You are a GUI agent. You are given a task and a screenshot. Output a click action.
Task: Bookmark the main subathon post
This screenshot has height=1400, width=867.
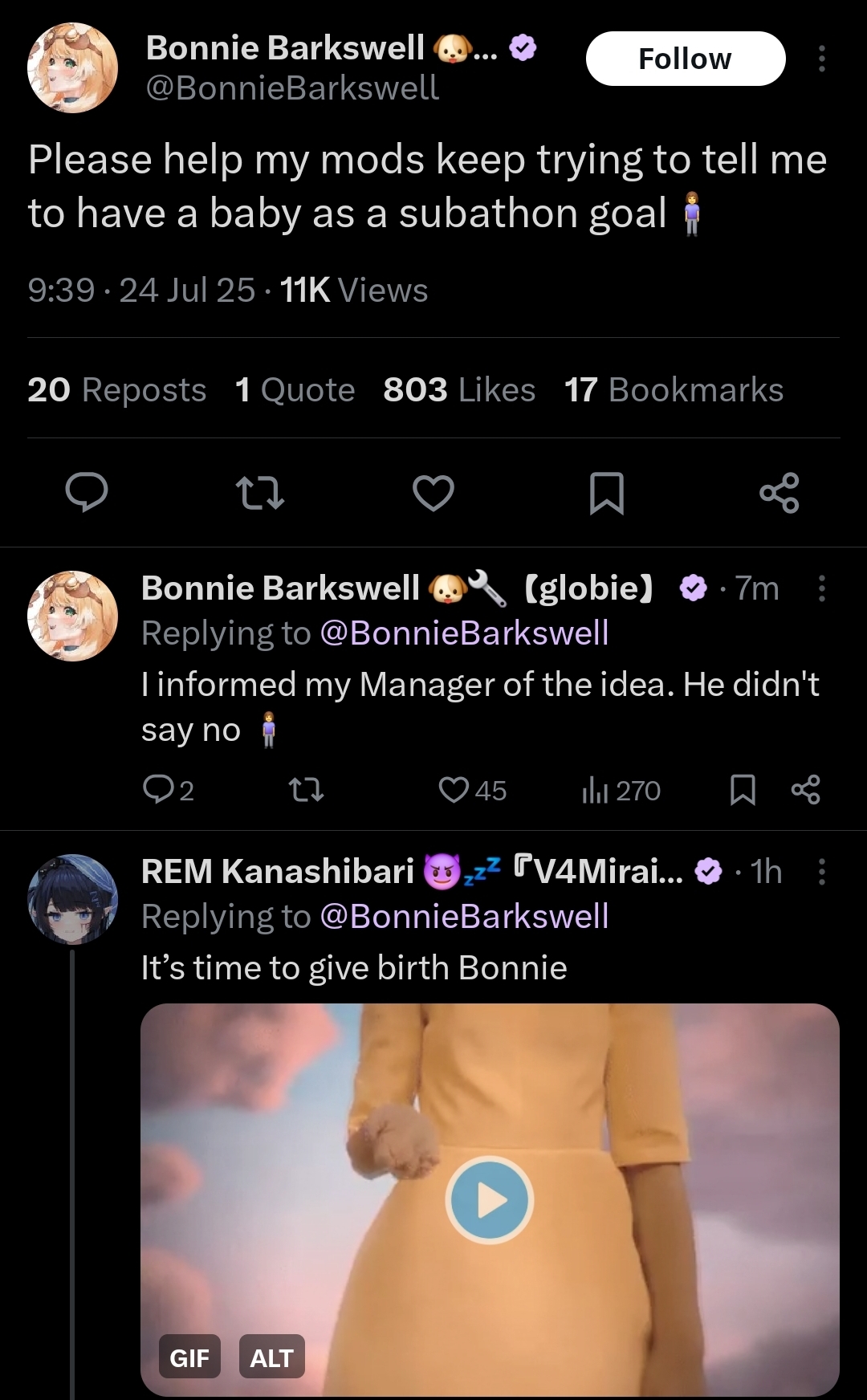pos(606,492)
